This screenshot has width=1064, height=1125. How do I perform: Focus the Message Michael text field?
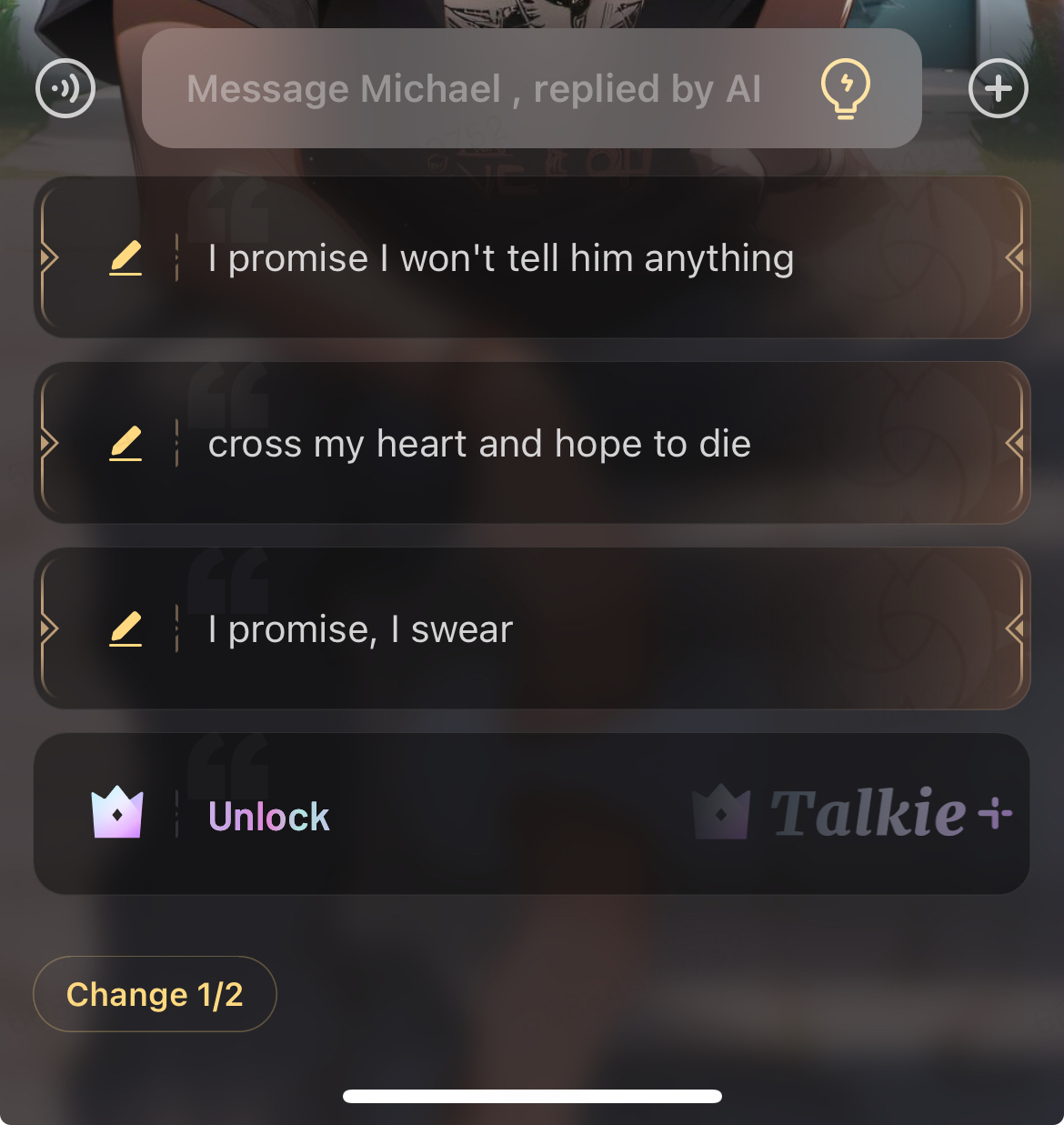click(473, 89)
